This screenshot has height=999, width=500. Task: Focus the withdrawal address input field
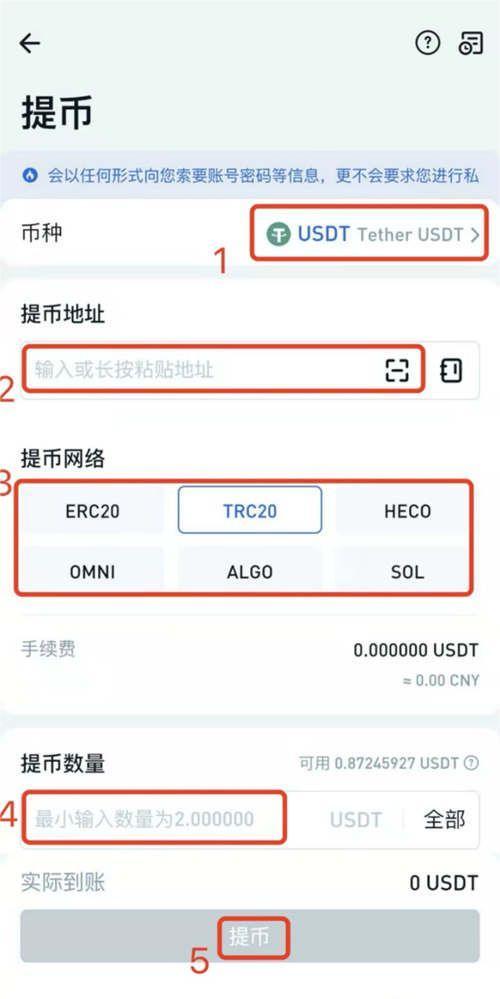[x=205, y=370]
